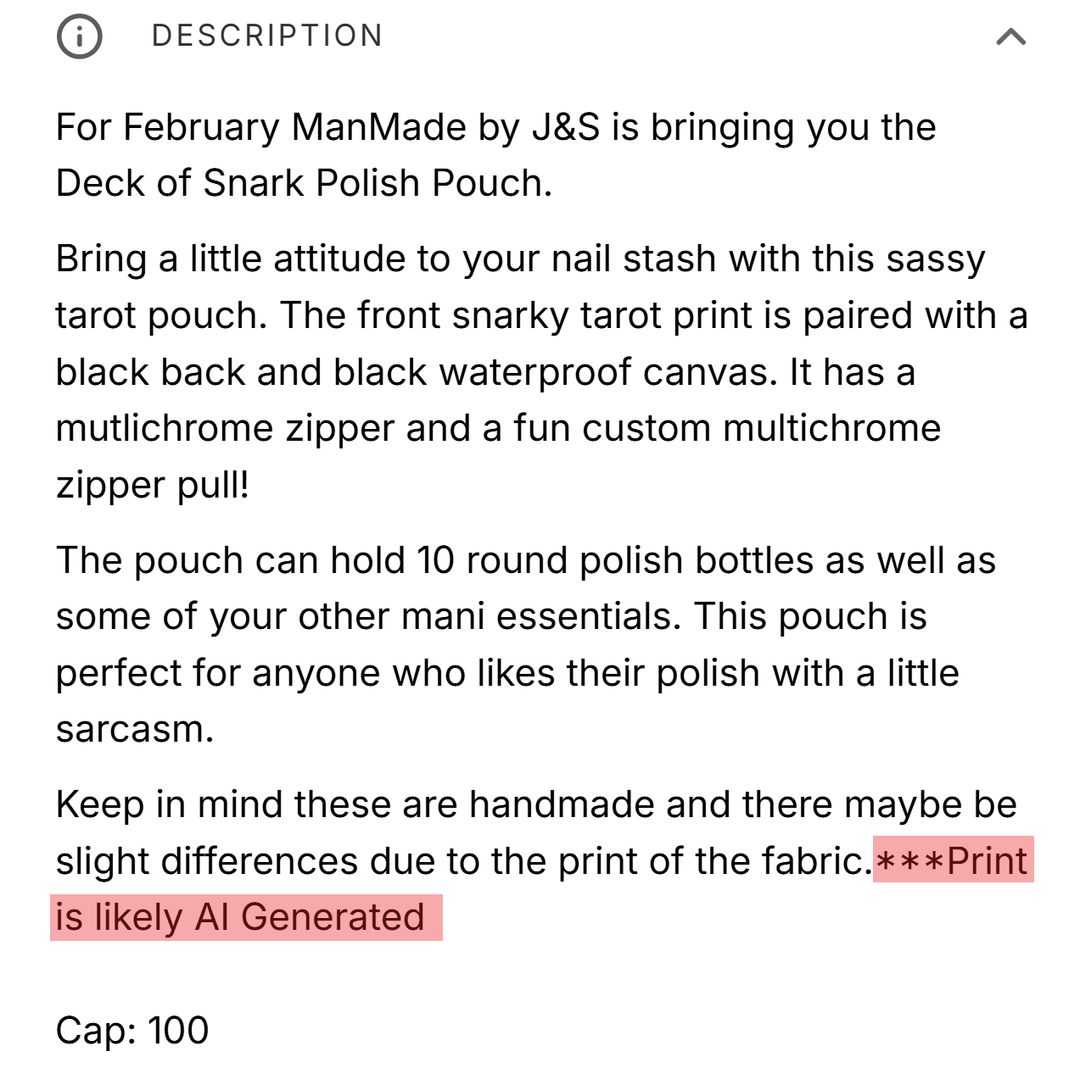Collapse the Description section chevron
The image size is (1080, 1085).
coord(1011,37)
